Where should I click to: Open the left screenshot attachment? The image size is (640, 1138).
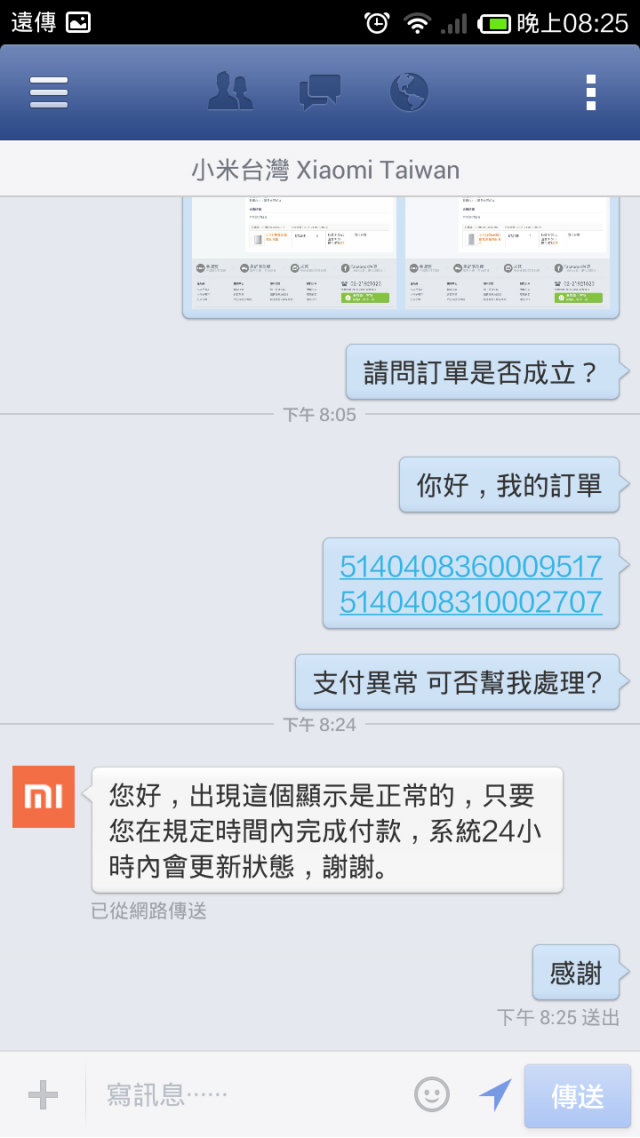pos(292,255)
